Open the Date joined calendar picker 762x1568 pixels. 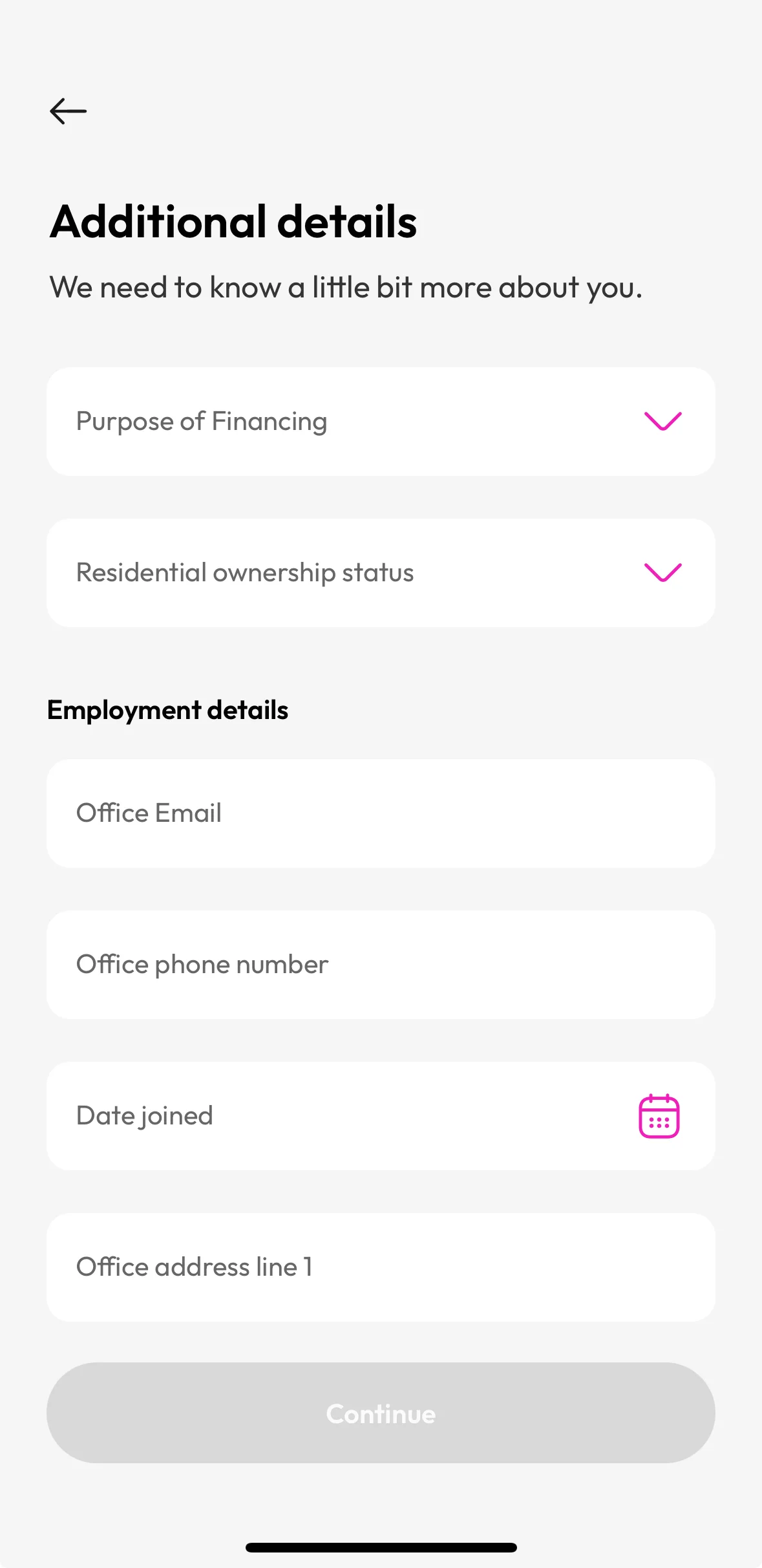659,1116
